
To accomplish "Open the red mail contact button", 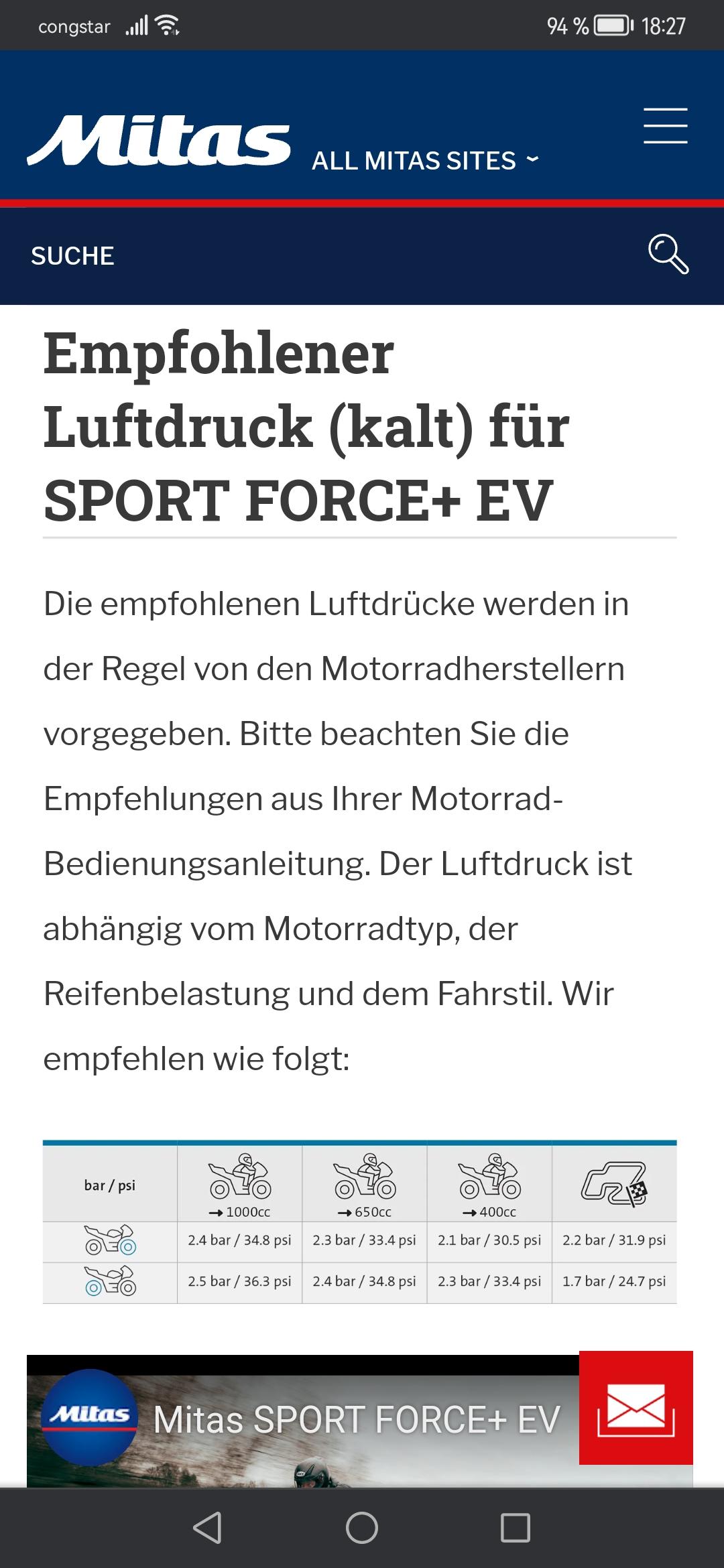I will point(636,1407).
